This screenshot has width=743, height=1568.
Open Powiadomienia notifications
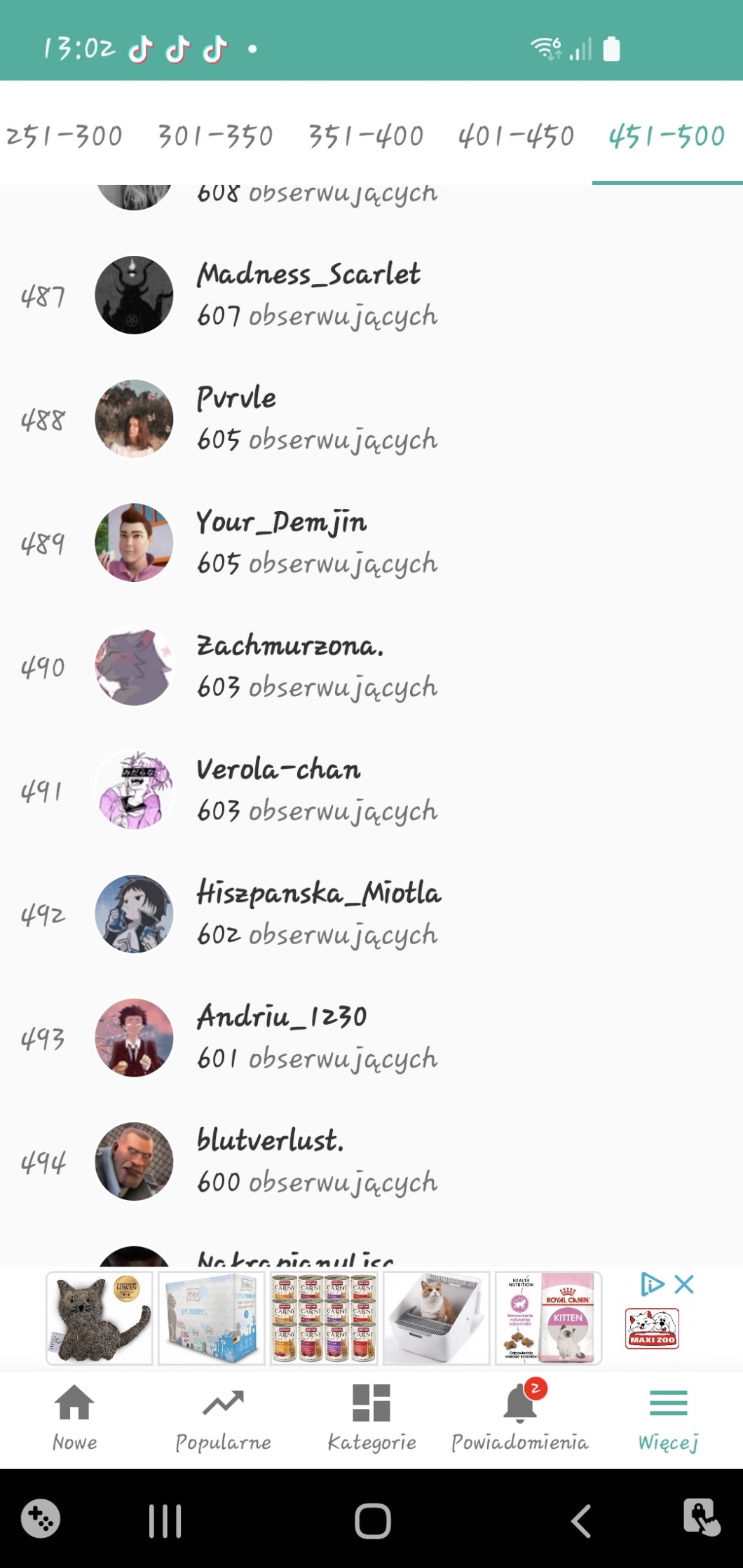click(x=520, y=1417)
